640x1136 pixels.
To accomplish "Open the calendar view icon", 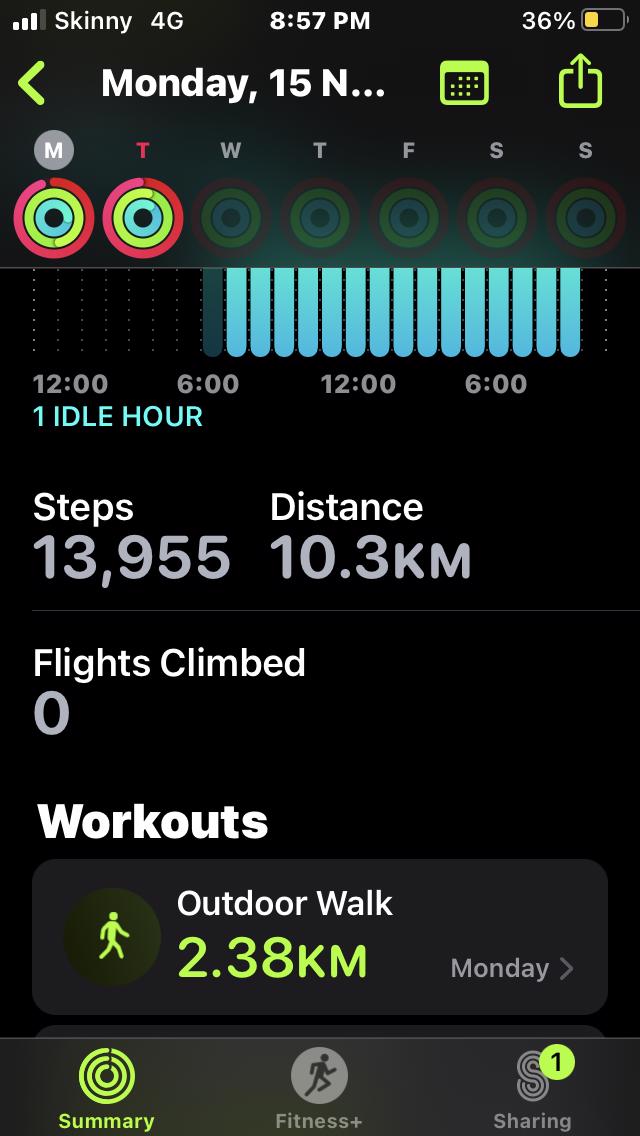I will [x=464, y=84].
